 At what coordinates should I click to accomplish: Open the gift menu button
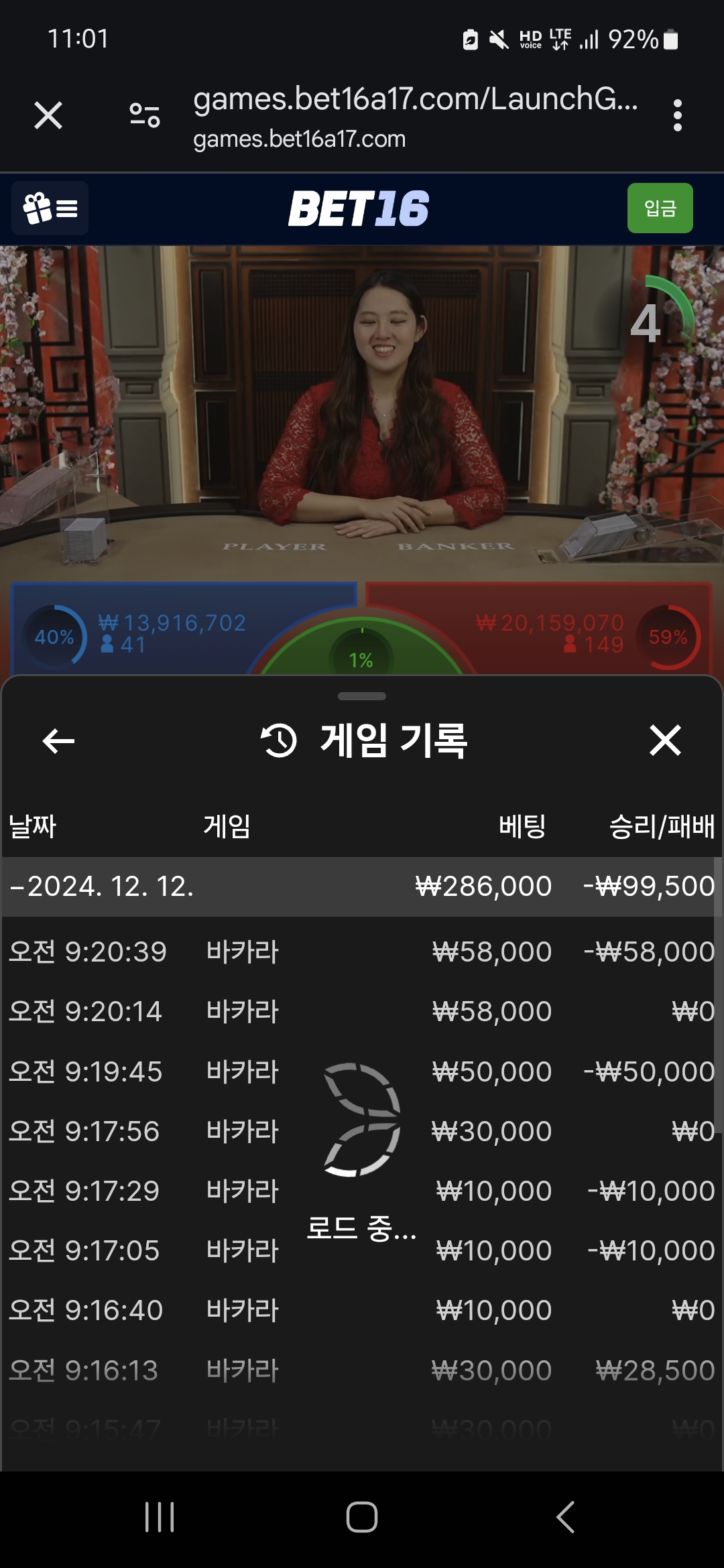(x=50, y=208)
